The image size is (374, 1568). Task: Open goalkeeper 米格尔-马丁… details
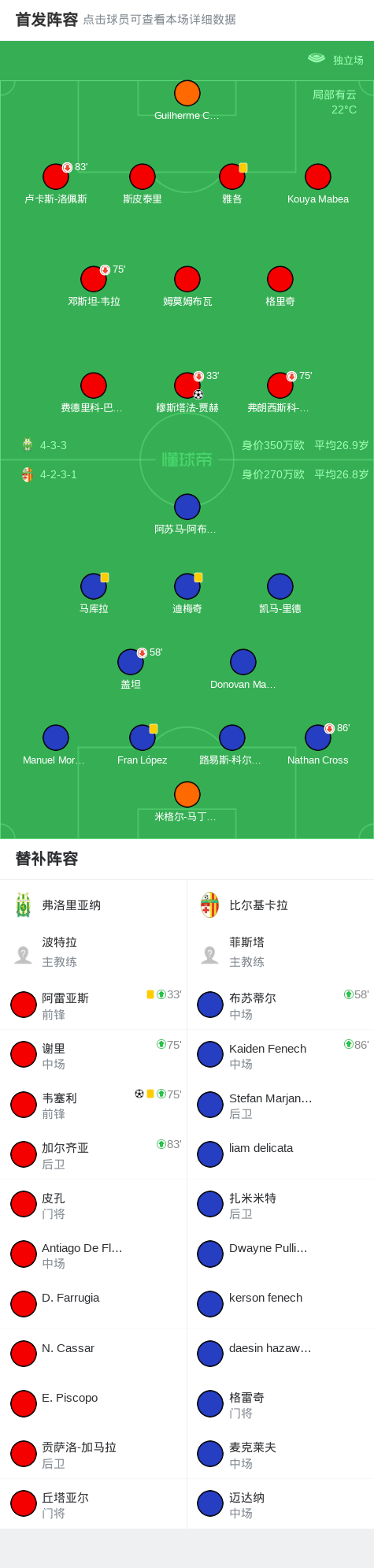(187, 801)
